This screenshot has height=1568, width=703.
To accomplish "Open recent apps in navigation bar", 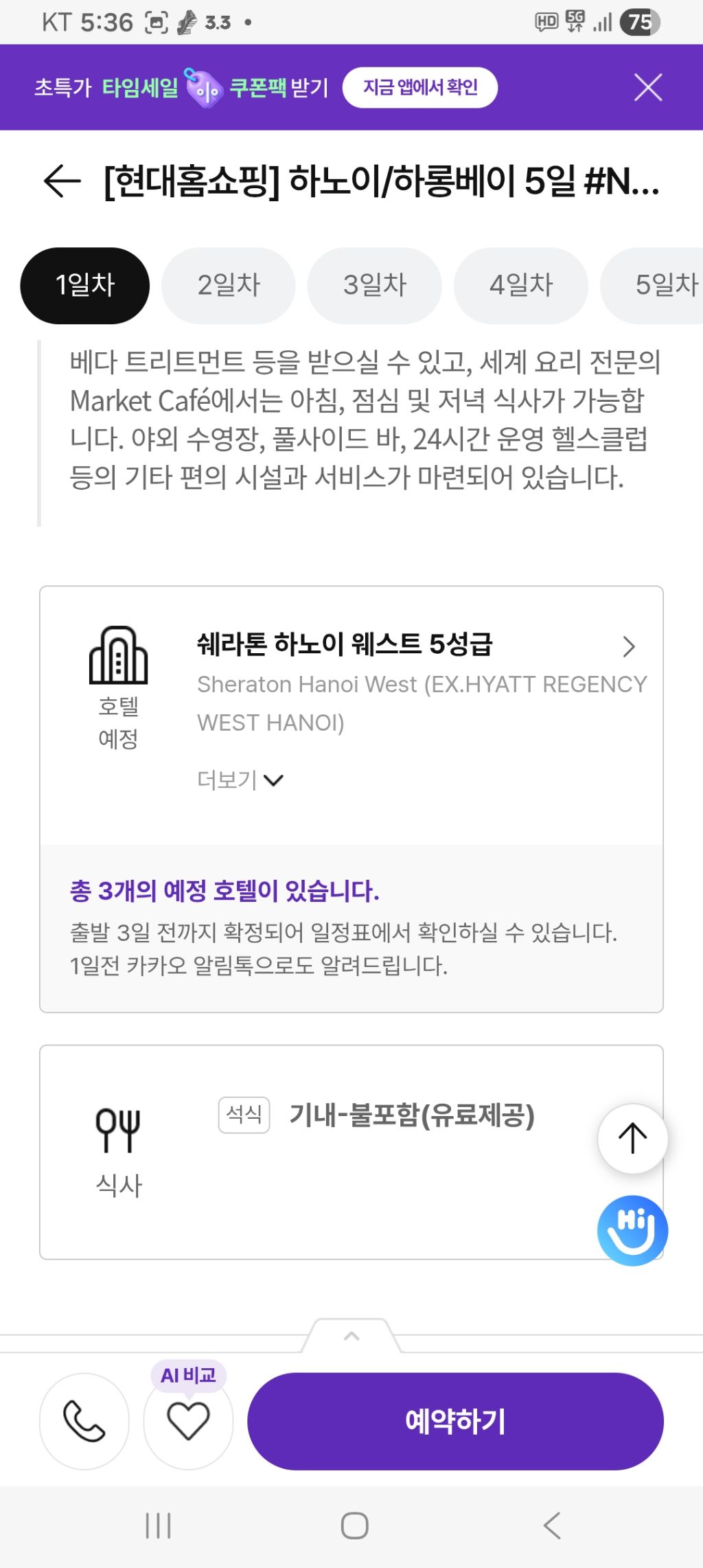I will tap(158, 1525).
